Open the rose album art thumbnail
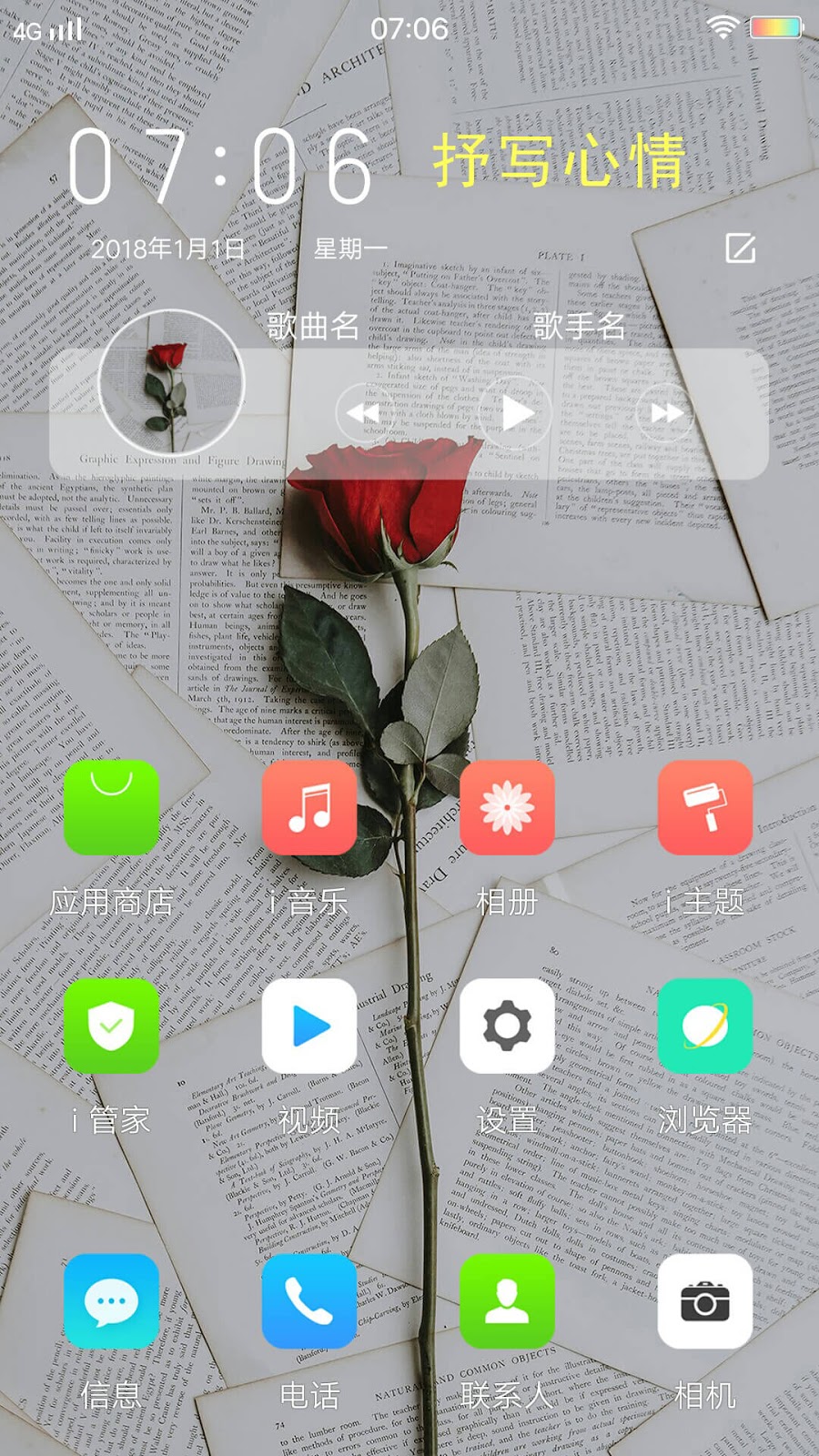Screen dimensions: 819x1456 [171, 382]
